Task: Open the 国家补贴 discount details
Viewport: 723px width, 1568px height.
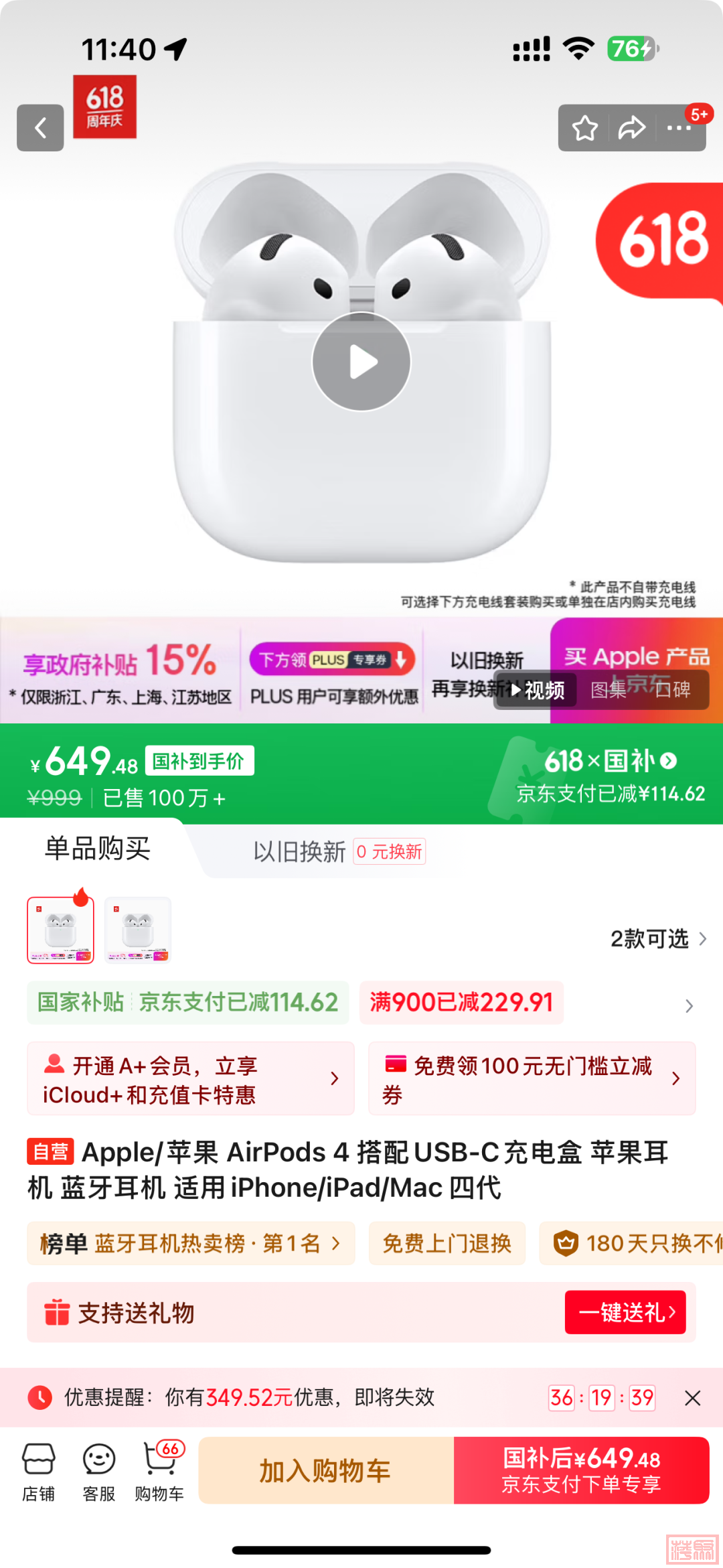Action: tap(187, 1002)
